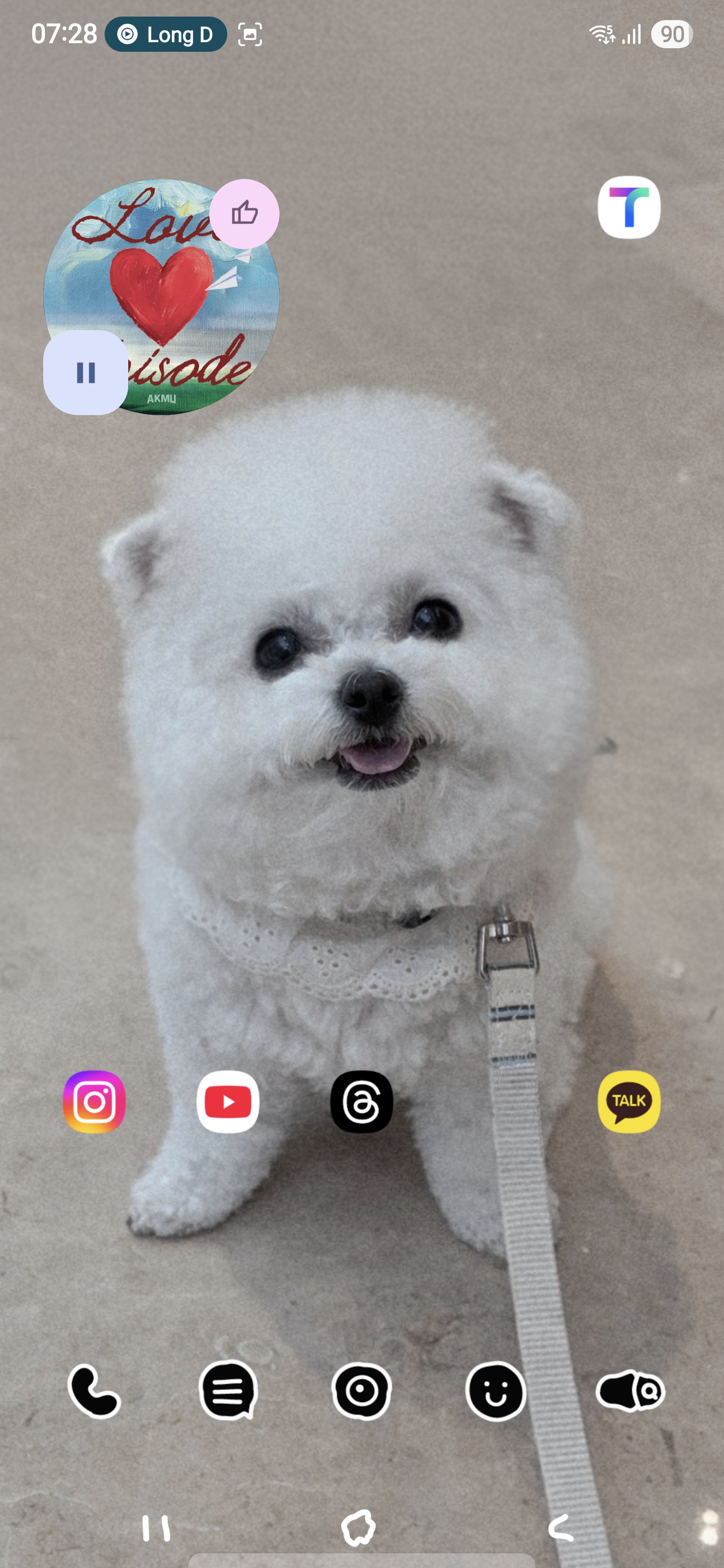Show recent apps

tap(156, 1528)
